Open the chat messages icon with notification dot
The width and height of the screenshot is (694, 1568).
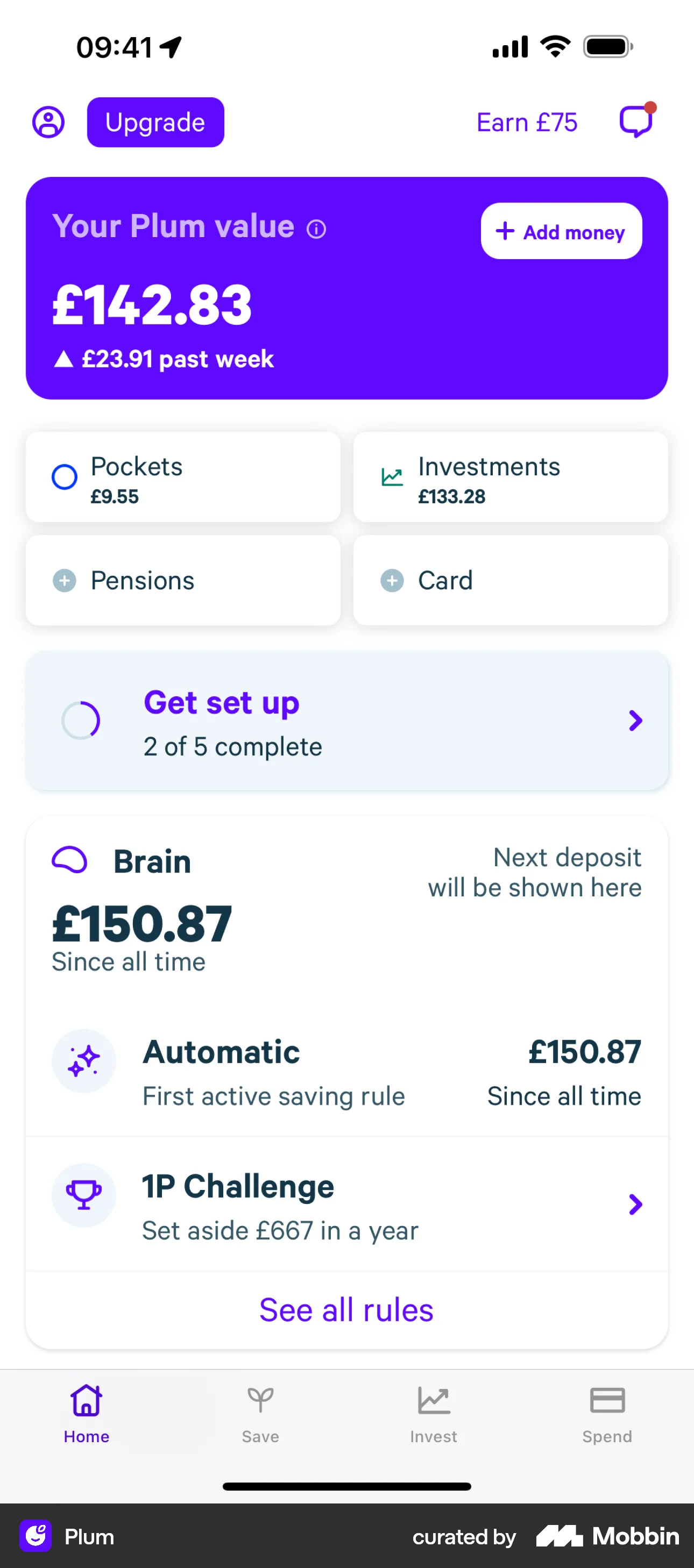point(635,122)
